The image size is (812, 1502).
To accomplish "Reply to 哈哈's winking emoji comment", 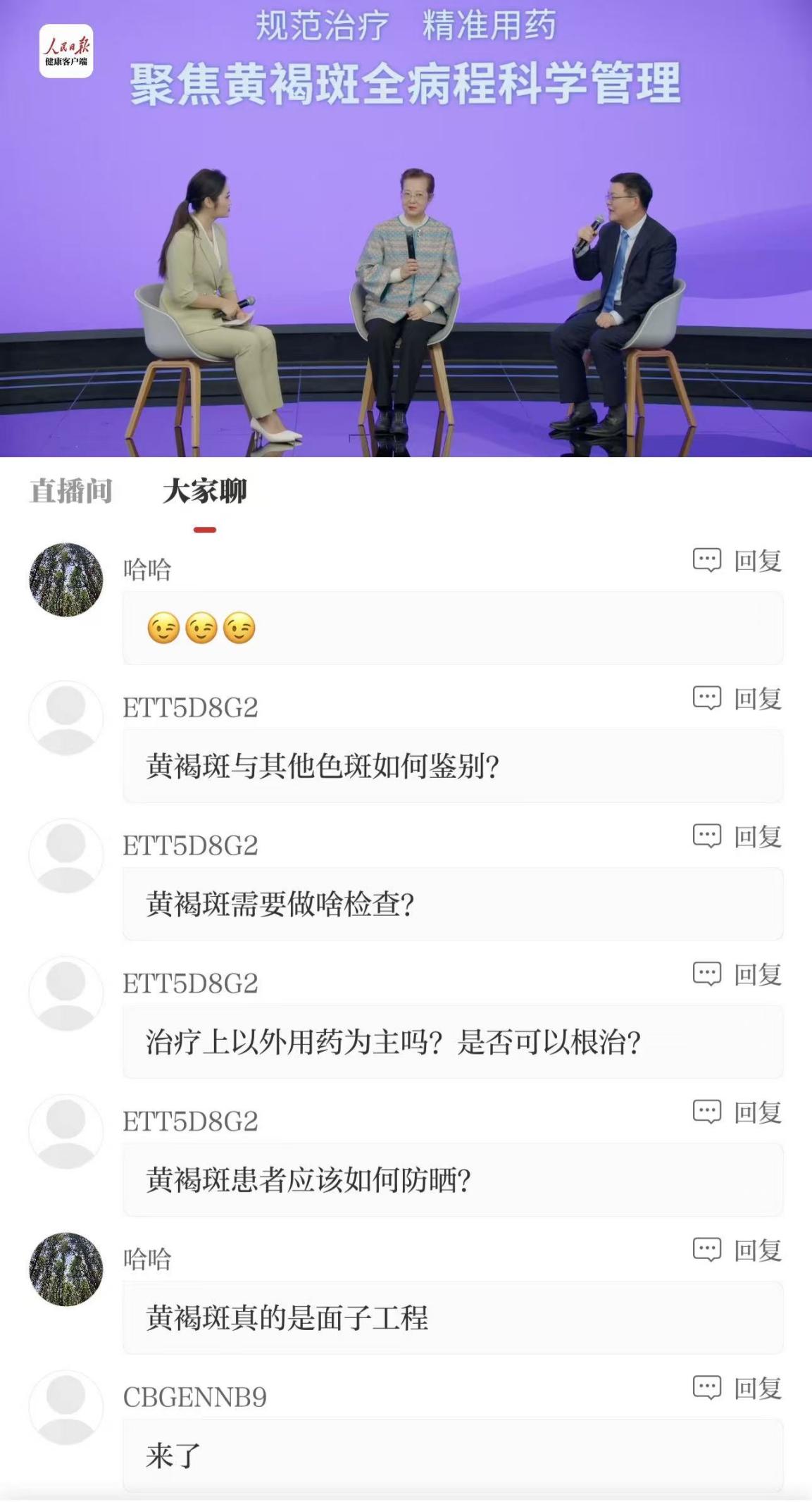I will point(737,561).
